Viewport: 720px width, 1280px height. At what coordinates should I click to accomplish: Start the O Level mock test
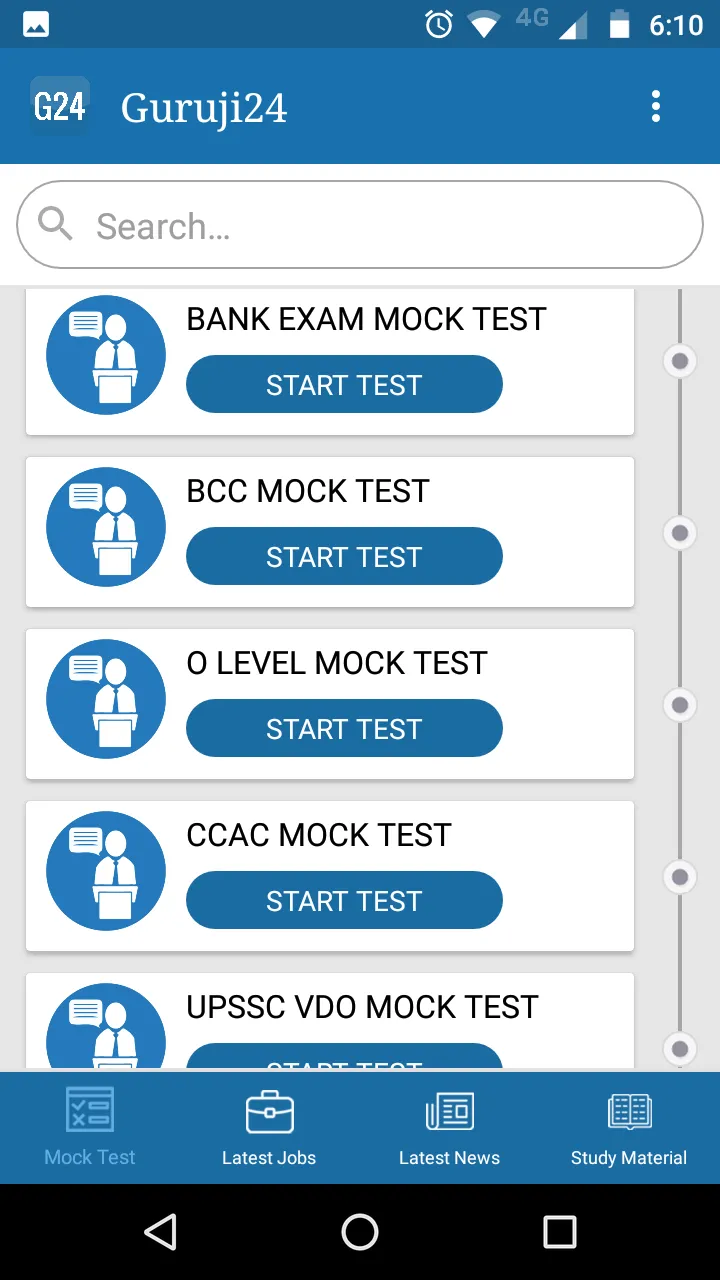coord(344,729)
